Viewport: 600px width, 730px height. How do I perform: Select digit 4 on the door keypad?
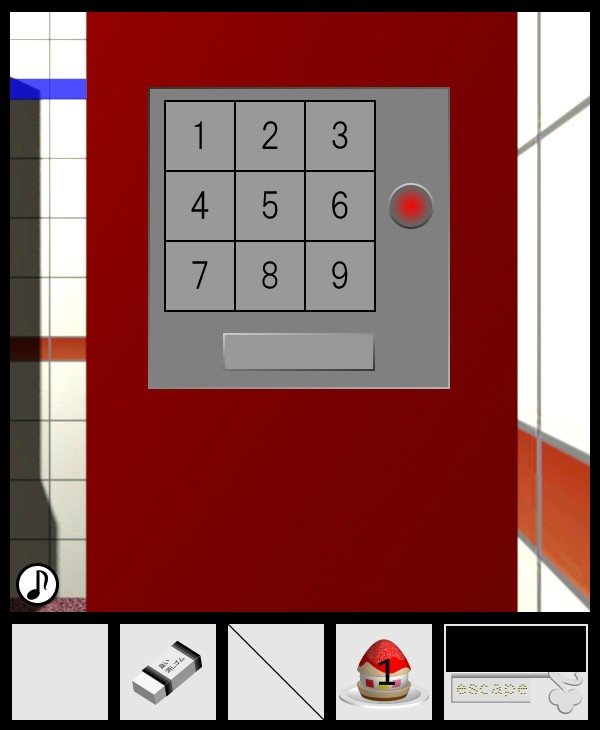(200, 206)
